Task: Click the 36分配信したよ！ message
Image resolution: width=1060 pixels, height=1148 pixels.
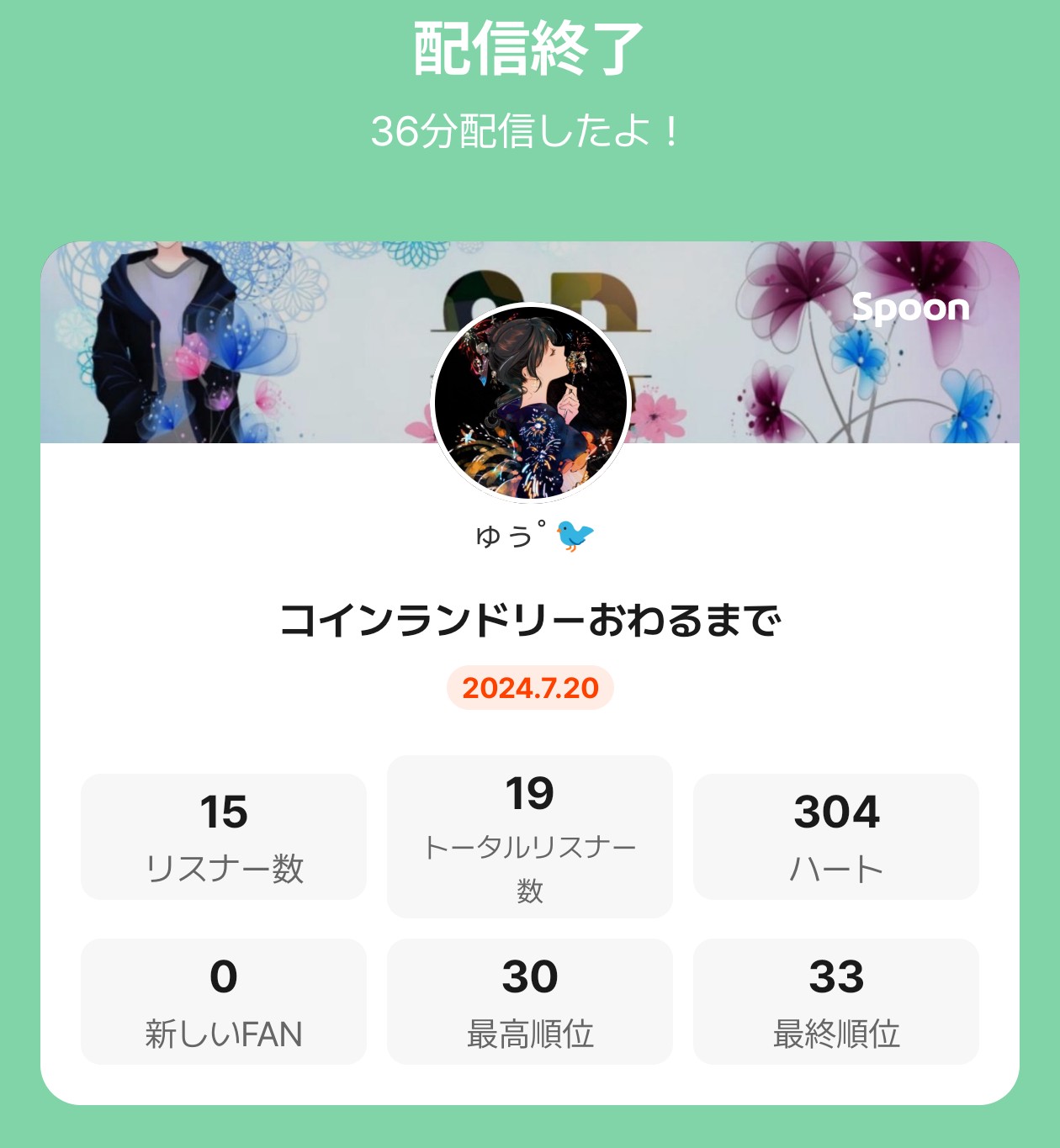Action: pos(529,128)
